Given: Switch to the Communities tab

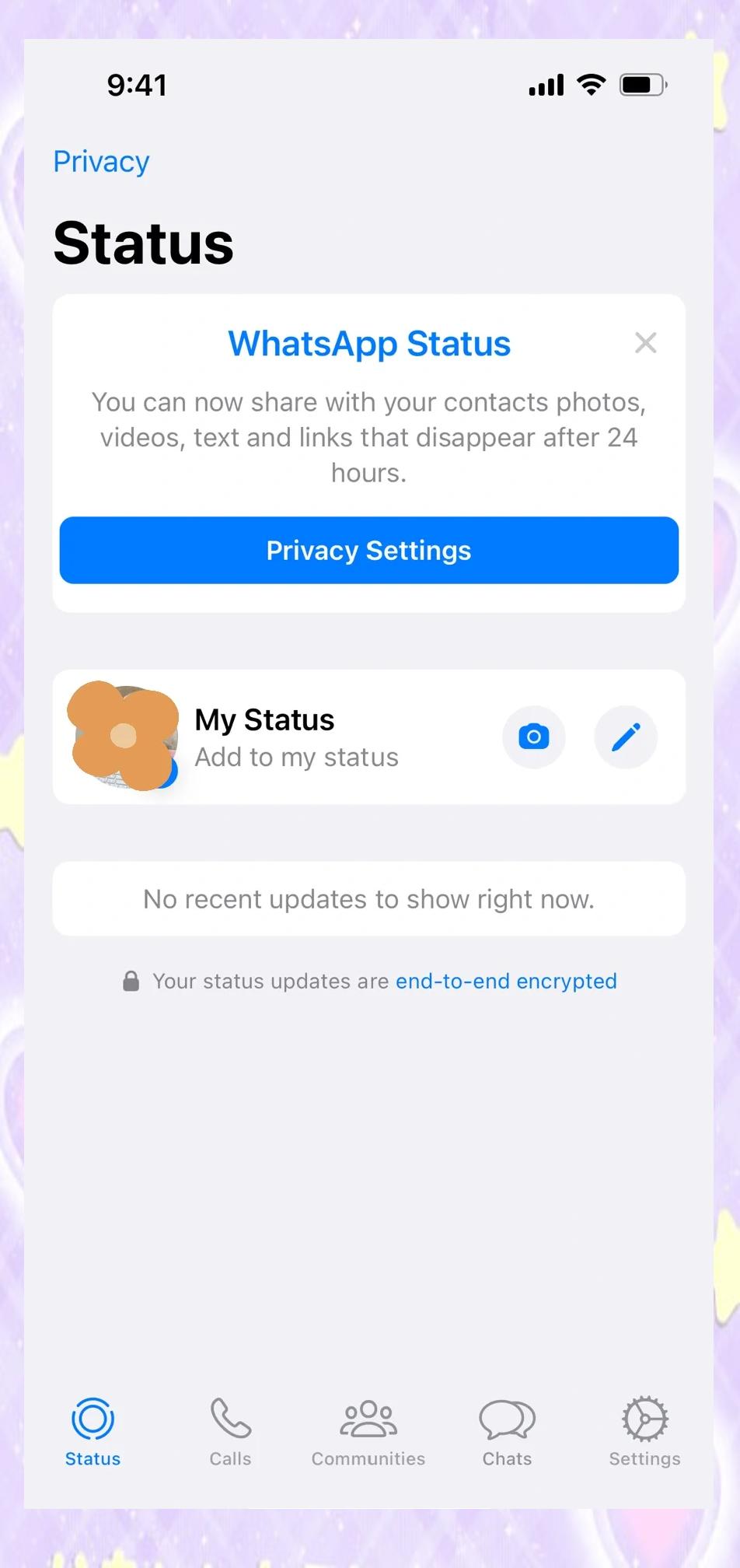Looking at the screenshot, I should [x=368, y=1432].
